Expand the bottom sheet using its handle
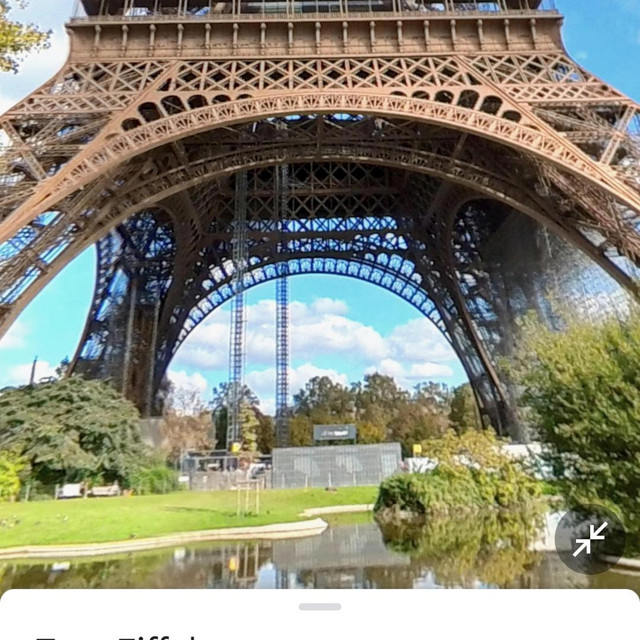 tap(320, 606)
